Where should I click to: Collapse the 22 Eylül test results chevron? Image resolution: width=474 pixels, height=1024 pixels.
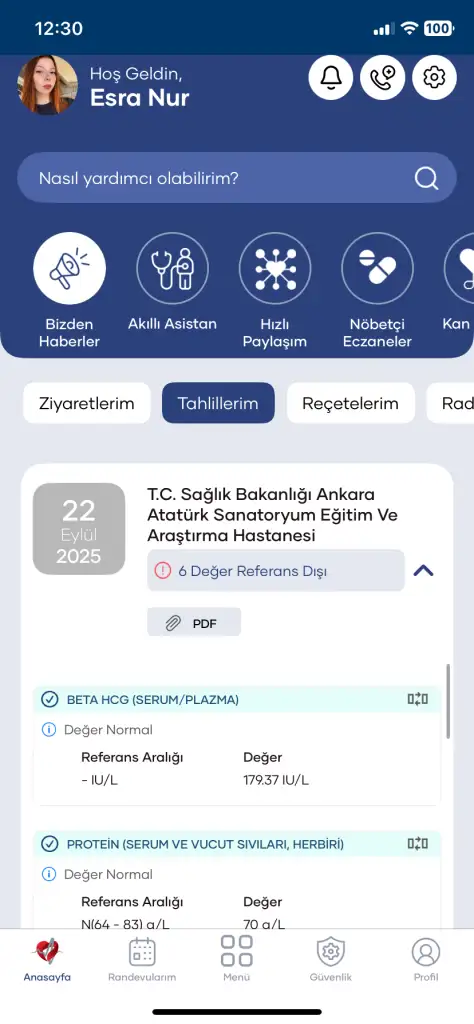click(424, 571)
